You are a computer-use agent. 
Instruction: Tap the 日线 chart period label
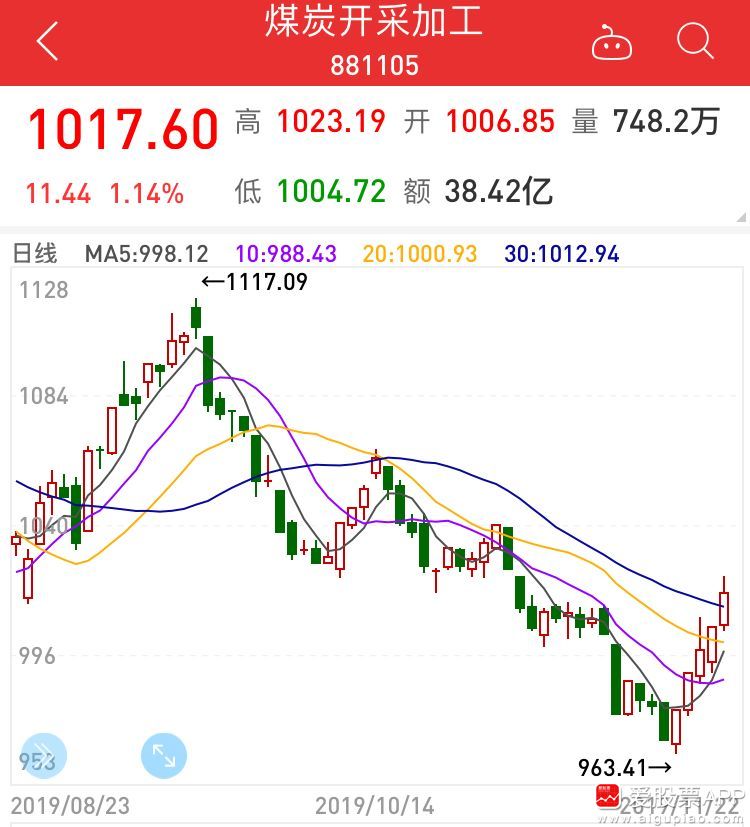(35, 254)
